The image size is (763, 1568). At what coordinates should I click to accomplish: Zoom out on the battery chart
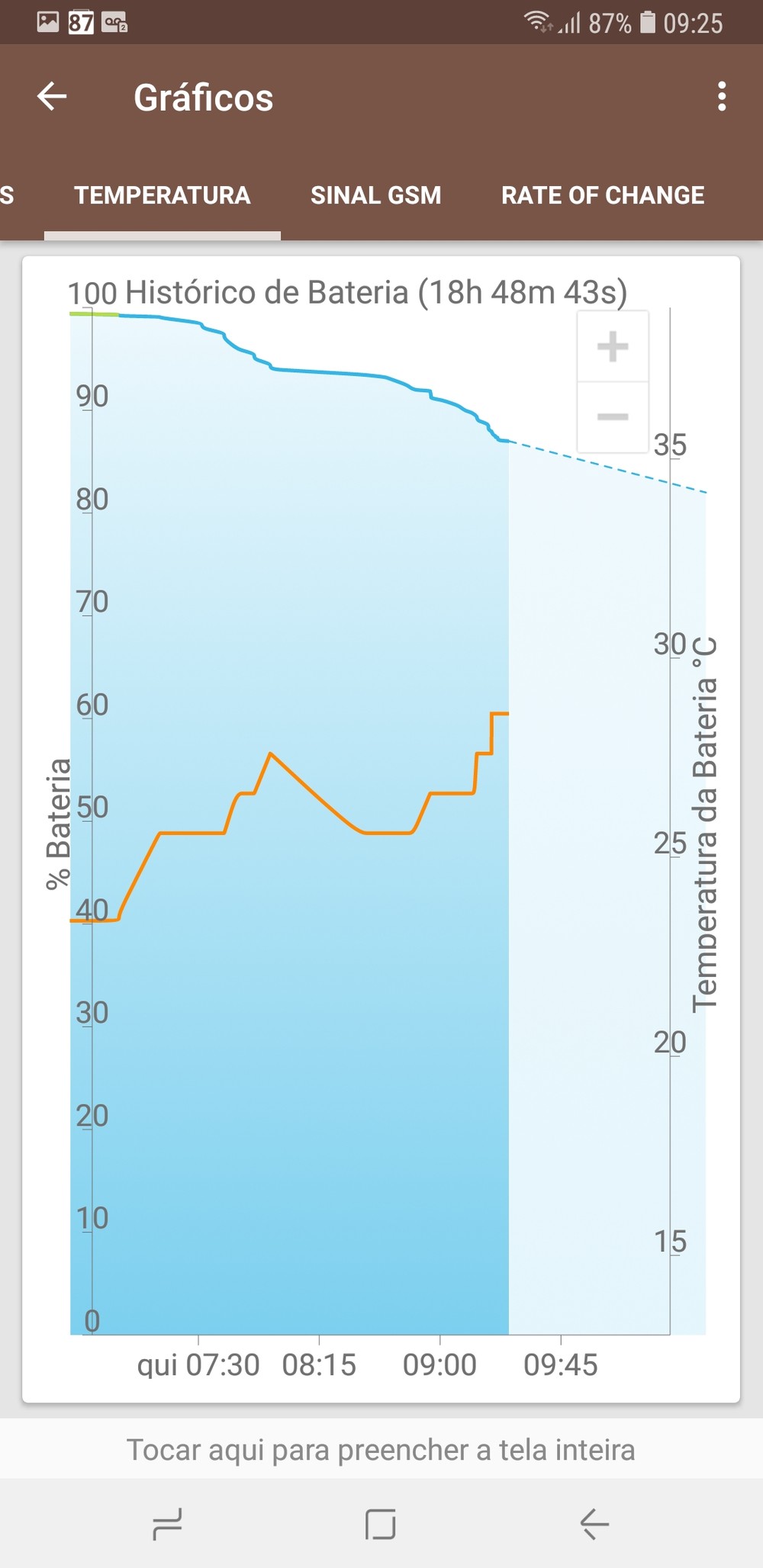613,416
